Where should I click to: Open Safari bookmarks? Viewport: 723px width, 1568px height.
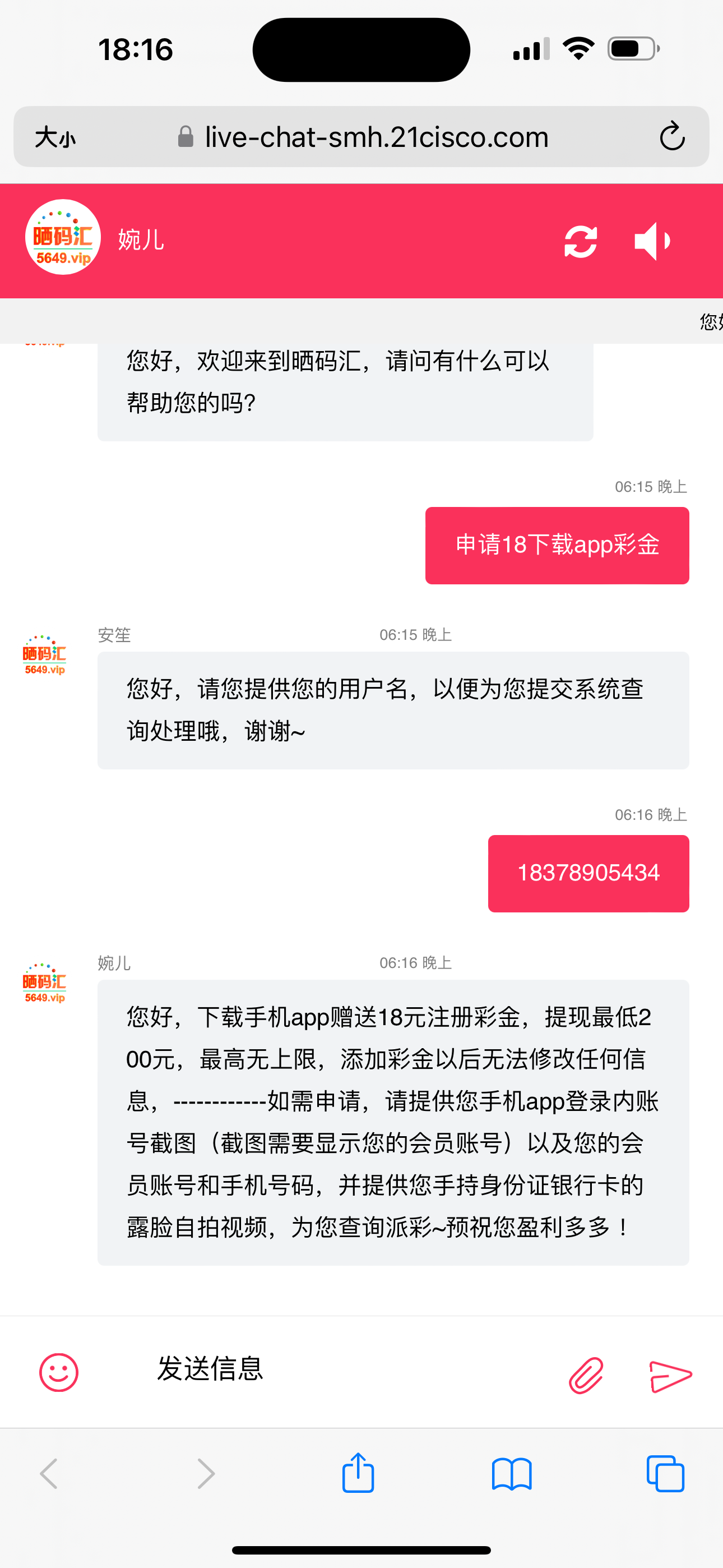click(511, 1474)
